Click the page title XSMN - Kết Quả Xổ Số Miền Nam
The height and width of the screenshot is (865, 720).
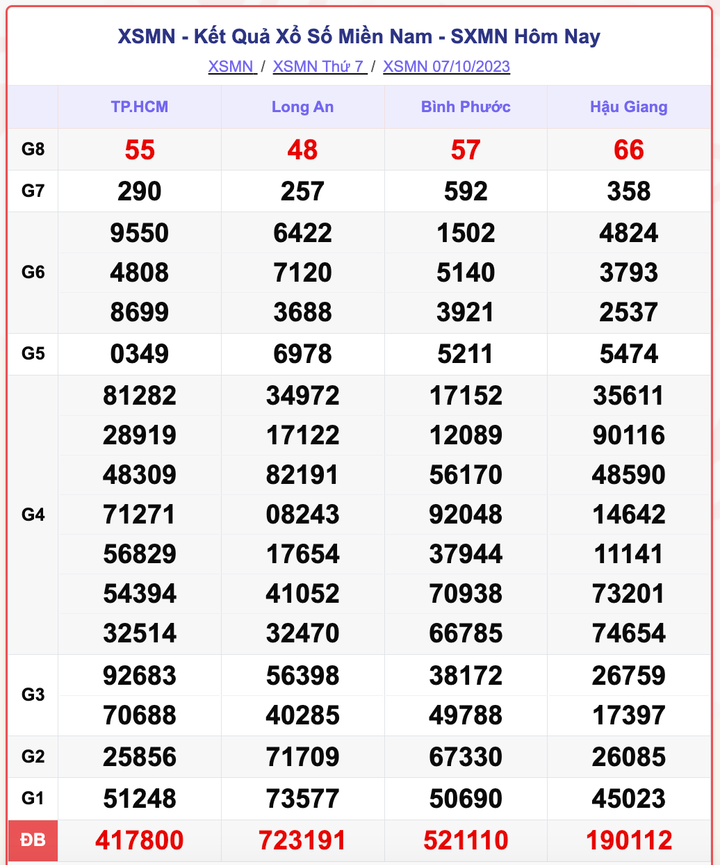click(x=360, y=36)
